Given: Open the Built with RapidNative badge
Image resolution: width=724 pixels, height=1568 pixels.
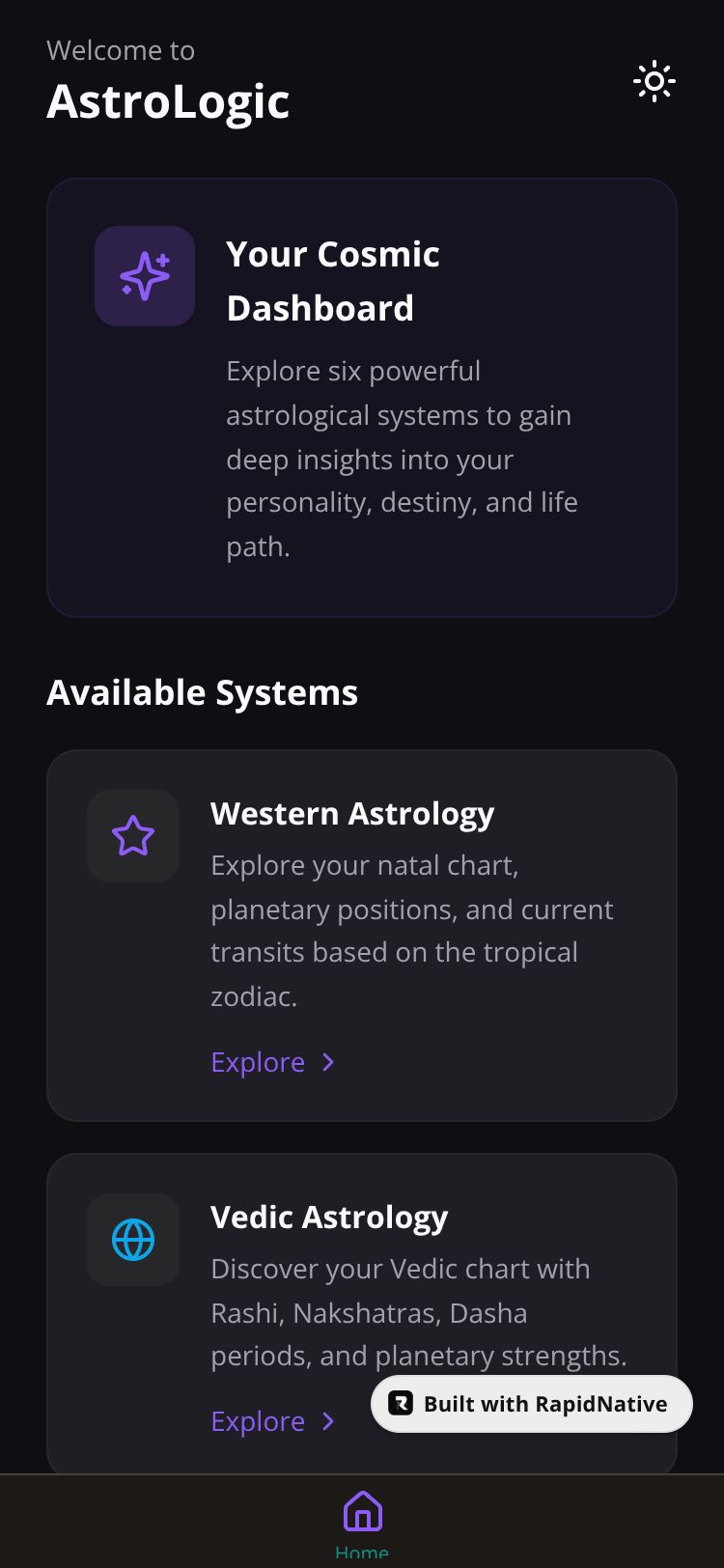Looking at the screenshot, I should 531,1404.
